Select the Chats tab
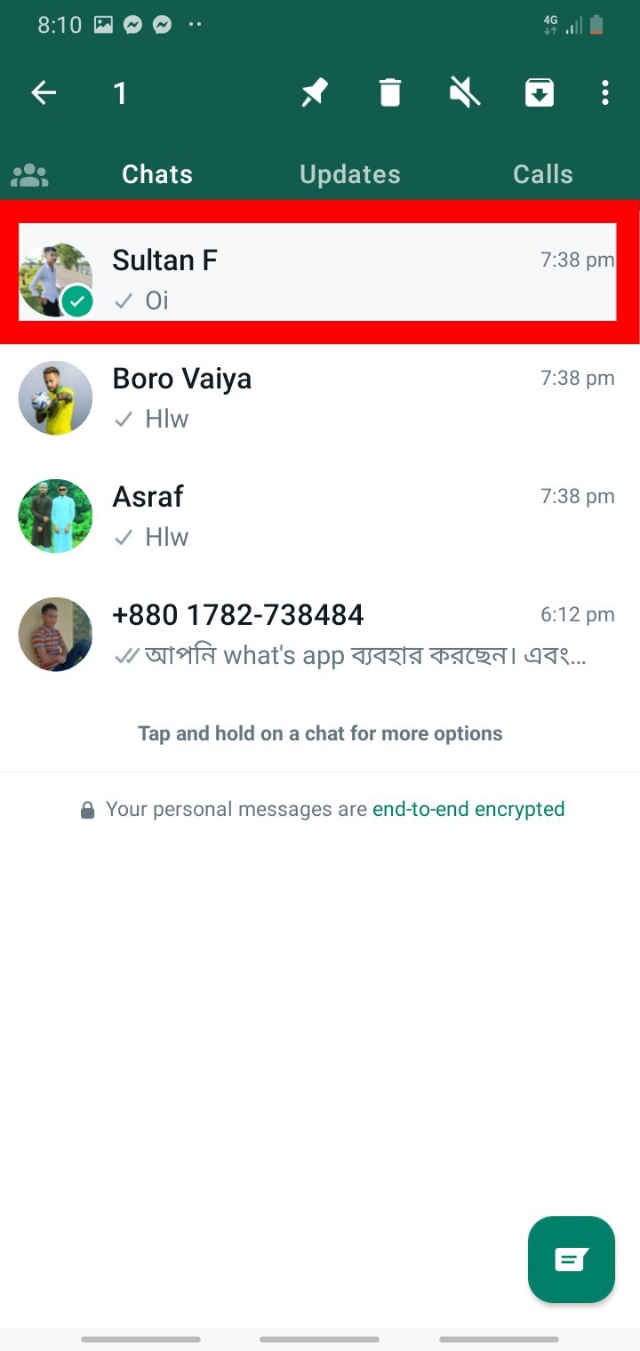Screen dimensions: 640x1351 157,175
